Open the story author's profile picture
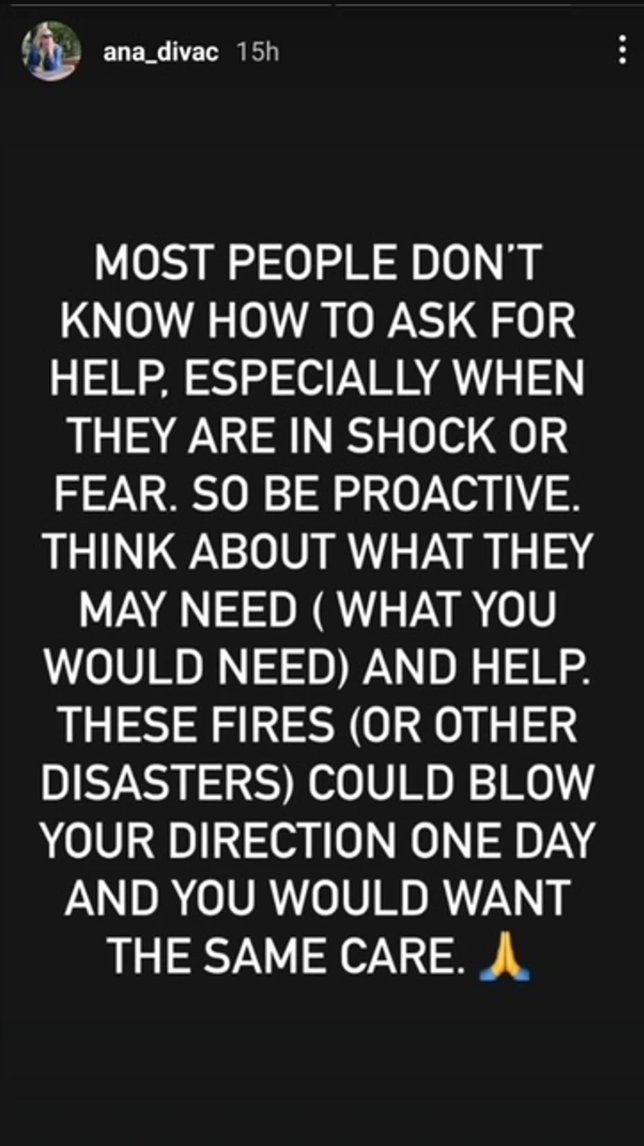This screenshot has height=1146, width=644. click(51, 50)
